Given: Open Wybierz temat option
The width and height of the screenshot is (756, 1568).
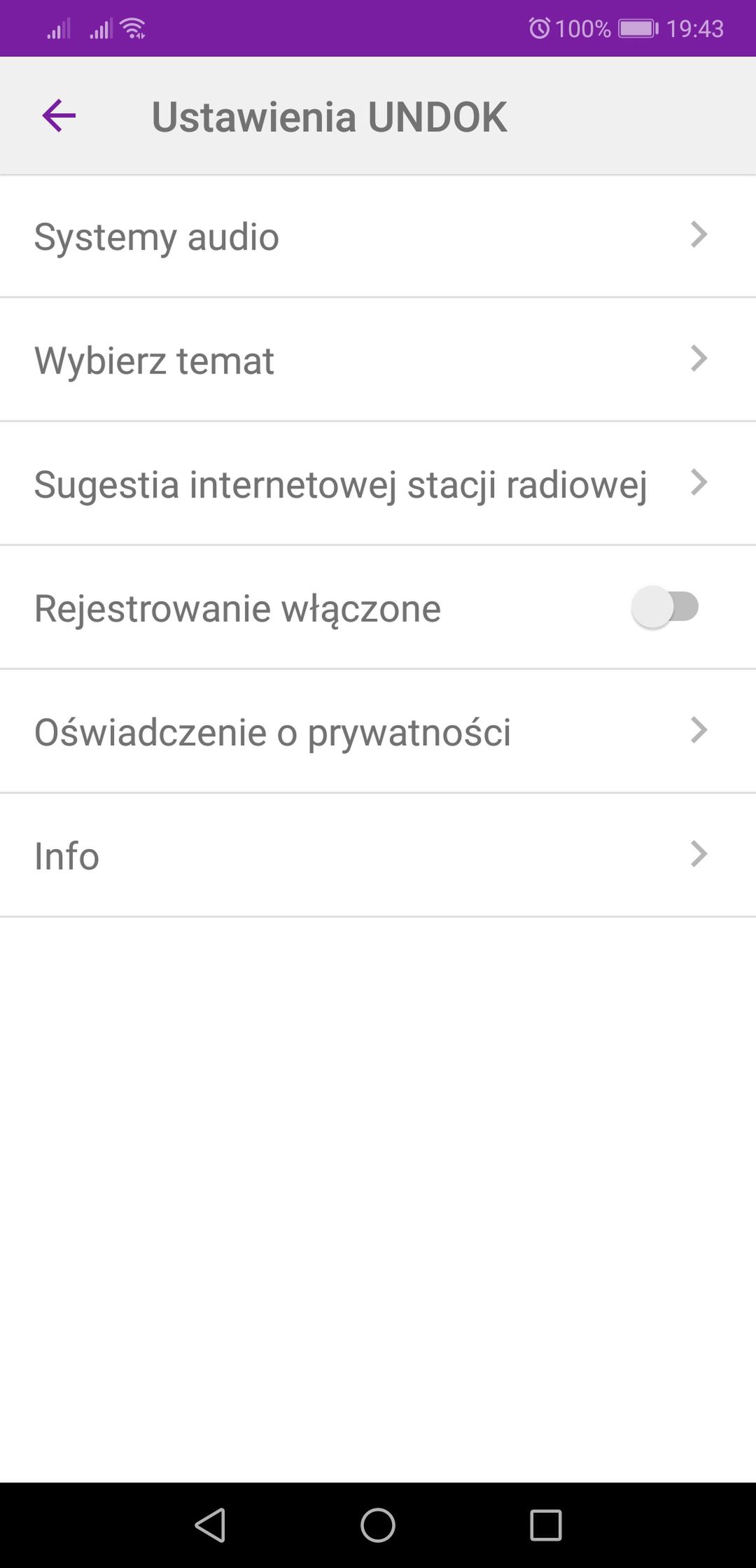Looking at the screenshot, I should 378,359.
